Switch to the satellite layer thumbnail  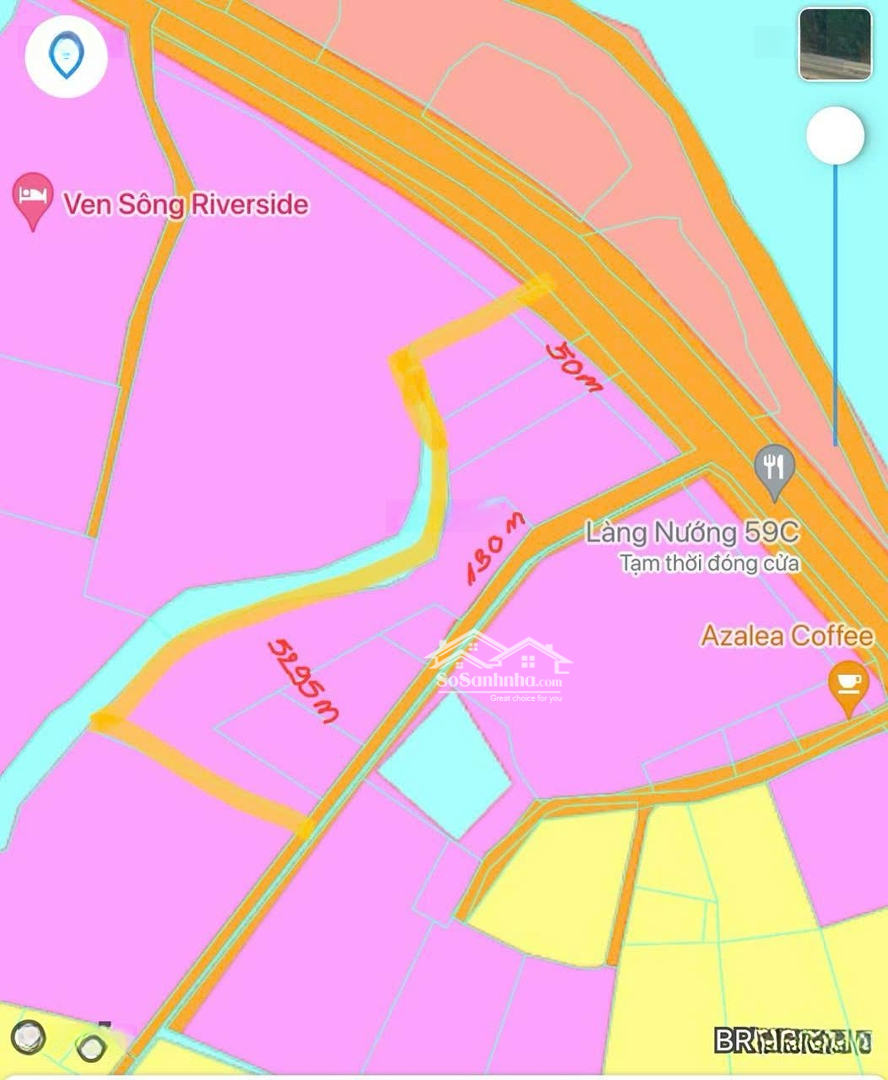click(835, 44)
